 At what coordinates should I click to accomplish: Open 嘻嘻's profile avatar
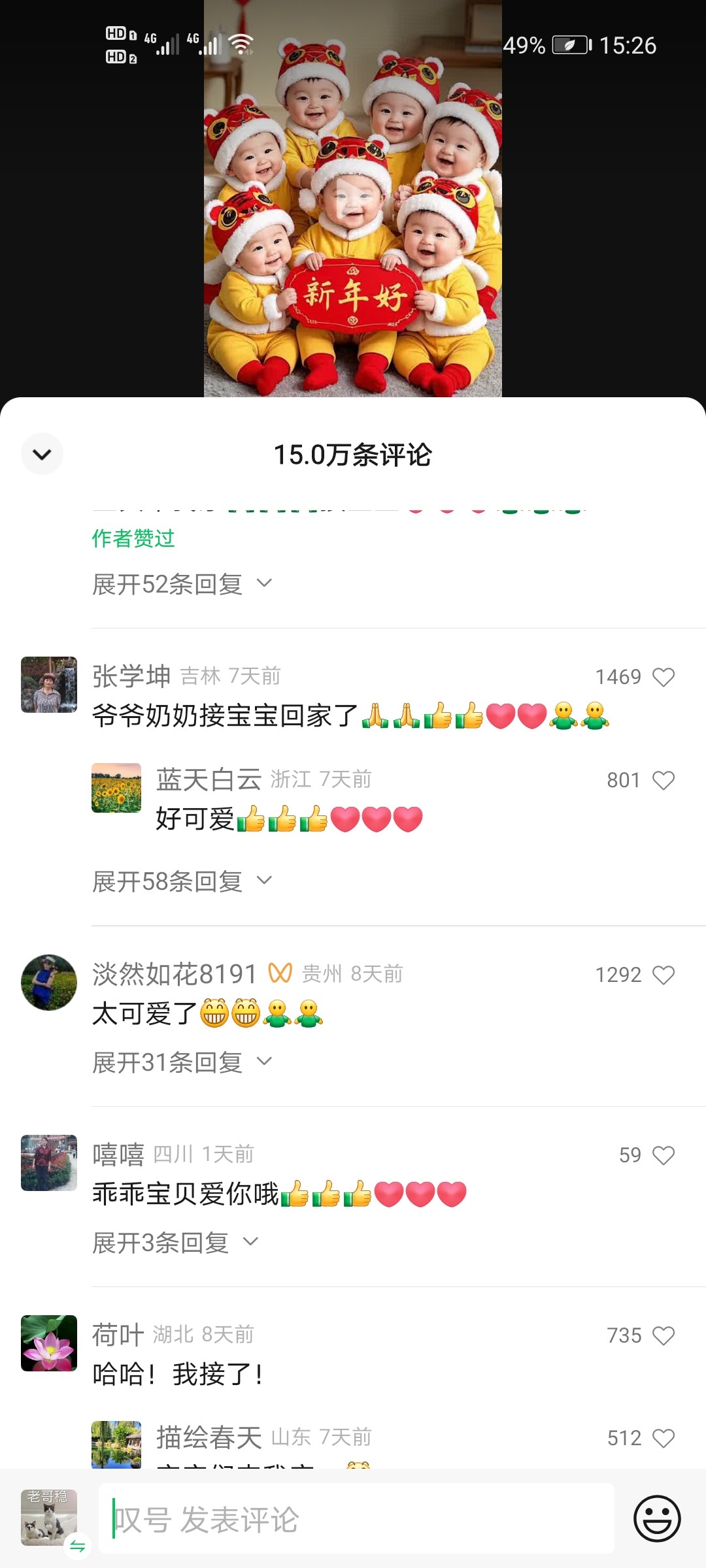point(49,1163)
